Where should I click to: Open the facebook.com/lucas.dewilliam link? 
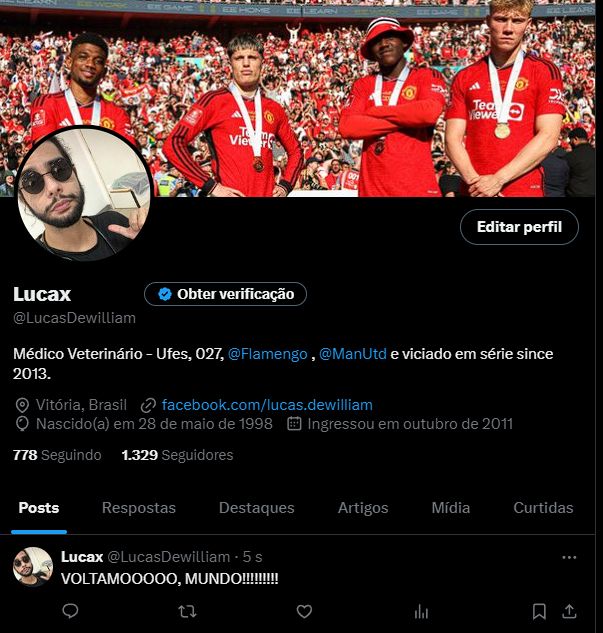point(266,405)
